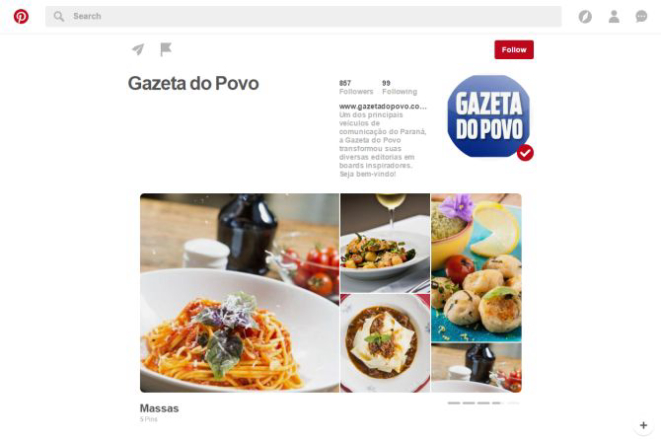Open www.gazetadopovo.com website link
This screenshot has height=439, width=661.
(382, 106)
